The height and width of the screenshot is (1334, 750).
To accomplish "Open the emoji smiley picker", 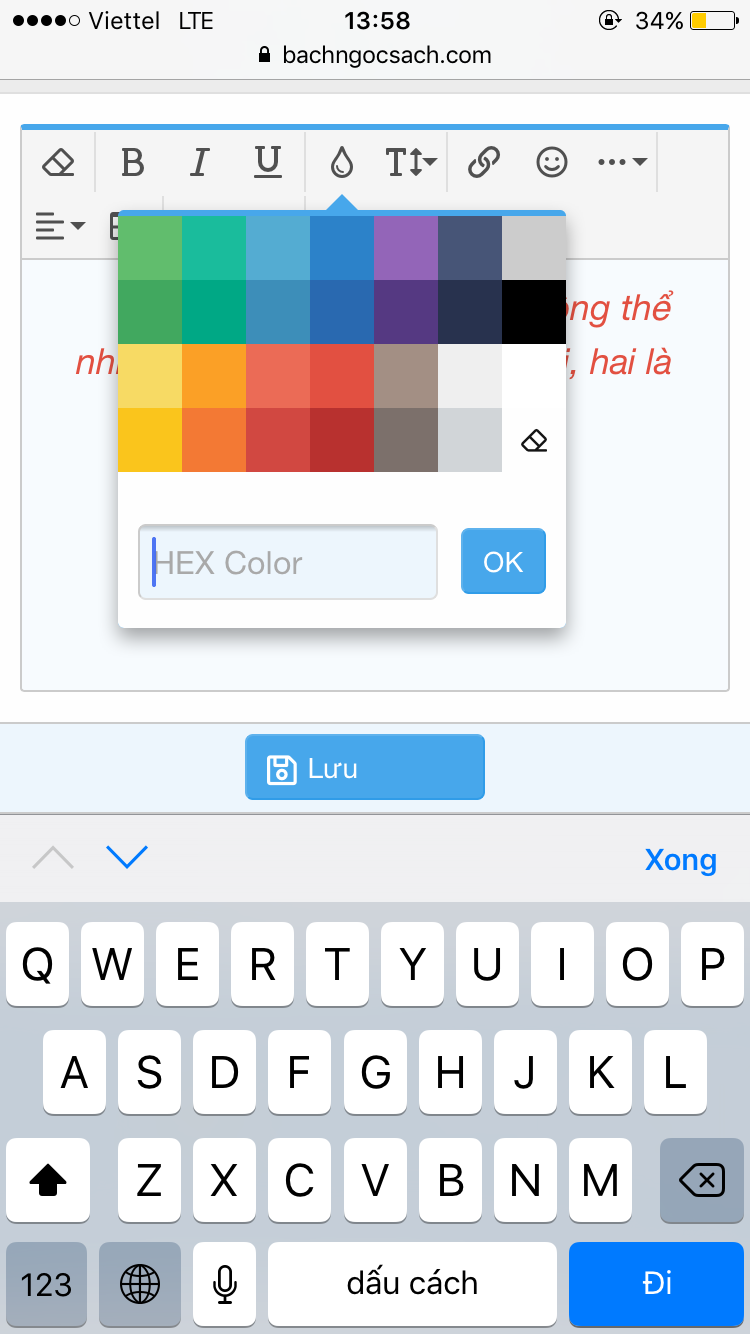I will [552, 162].
